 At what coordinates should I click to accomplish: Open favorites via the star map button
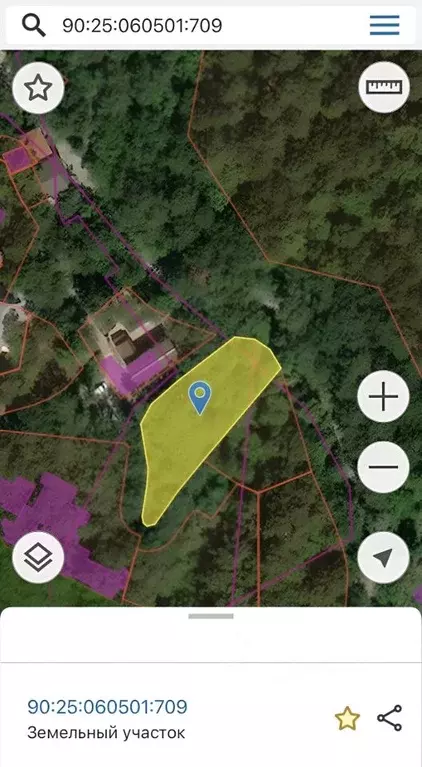coord(38,88)
